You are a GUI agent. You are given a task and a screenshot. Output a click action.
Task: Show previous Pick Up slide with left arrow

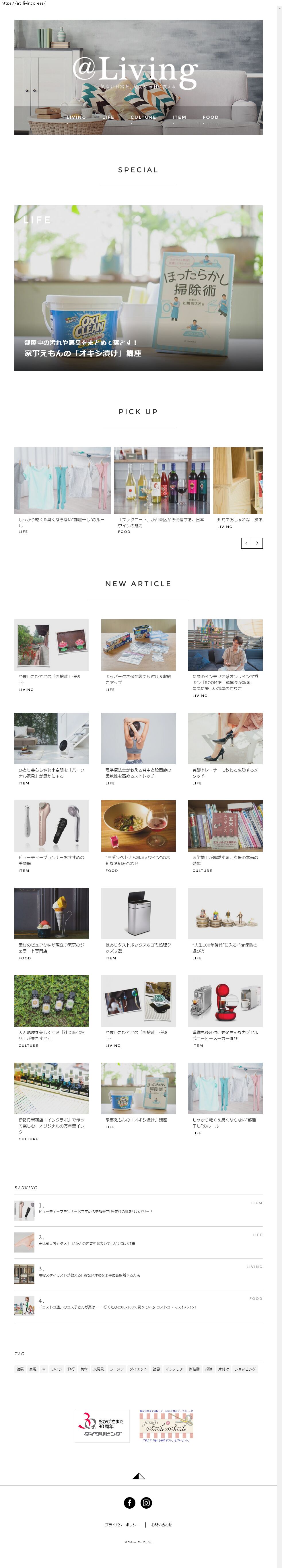[247, 543]
